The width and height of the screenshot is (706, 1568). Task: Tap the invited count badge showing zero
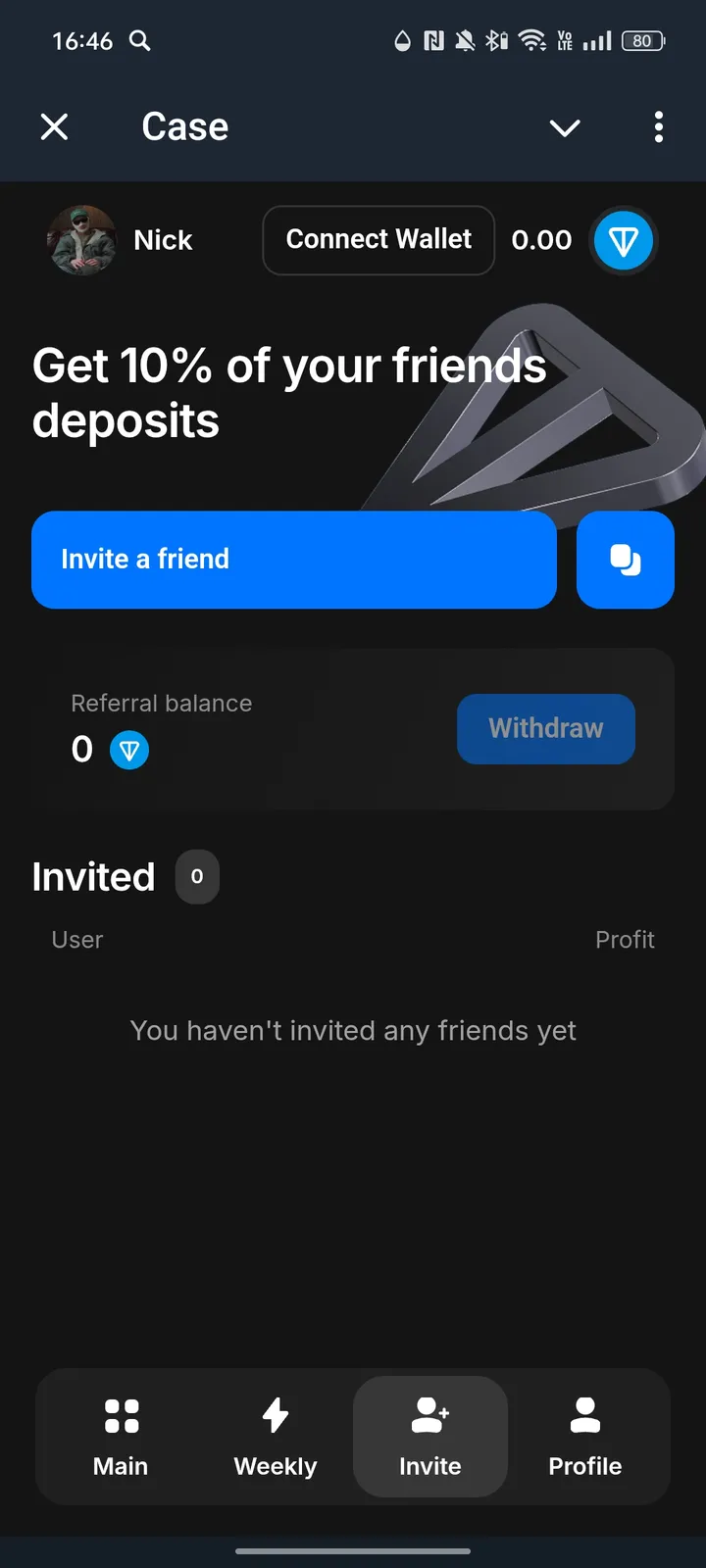196,876
